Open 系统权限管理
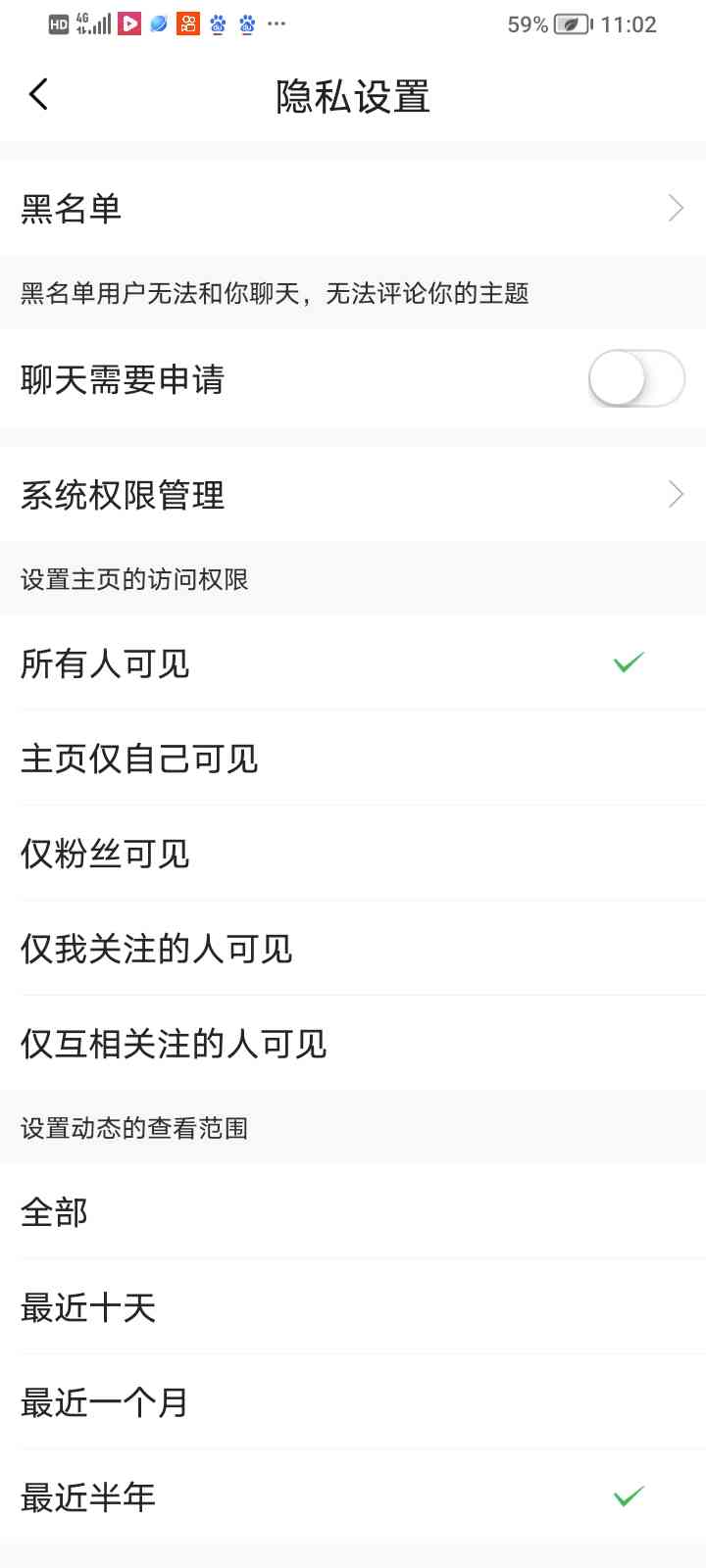The image size is (706, 1568). point(353,495)
